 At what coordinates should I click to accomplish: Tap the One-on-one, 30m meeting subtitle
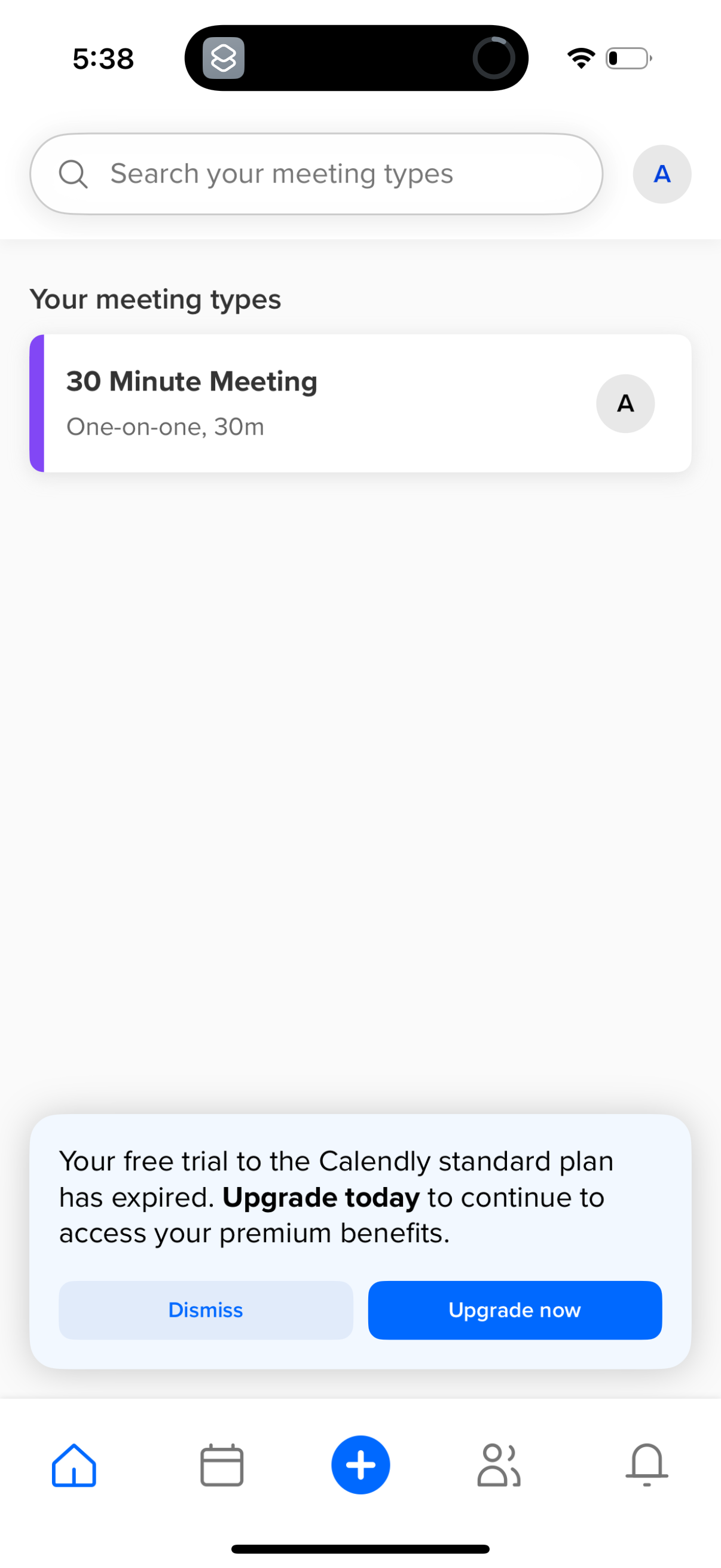[165, 426]
